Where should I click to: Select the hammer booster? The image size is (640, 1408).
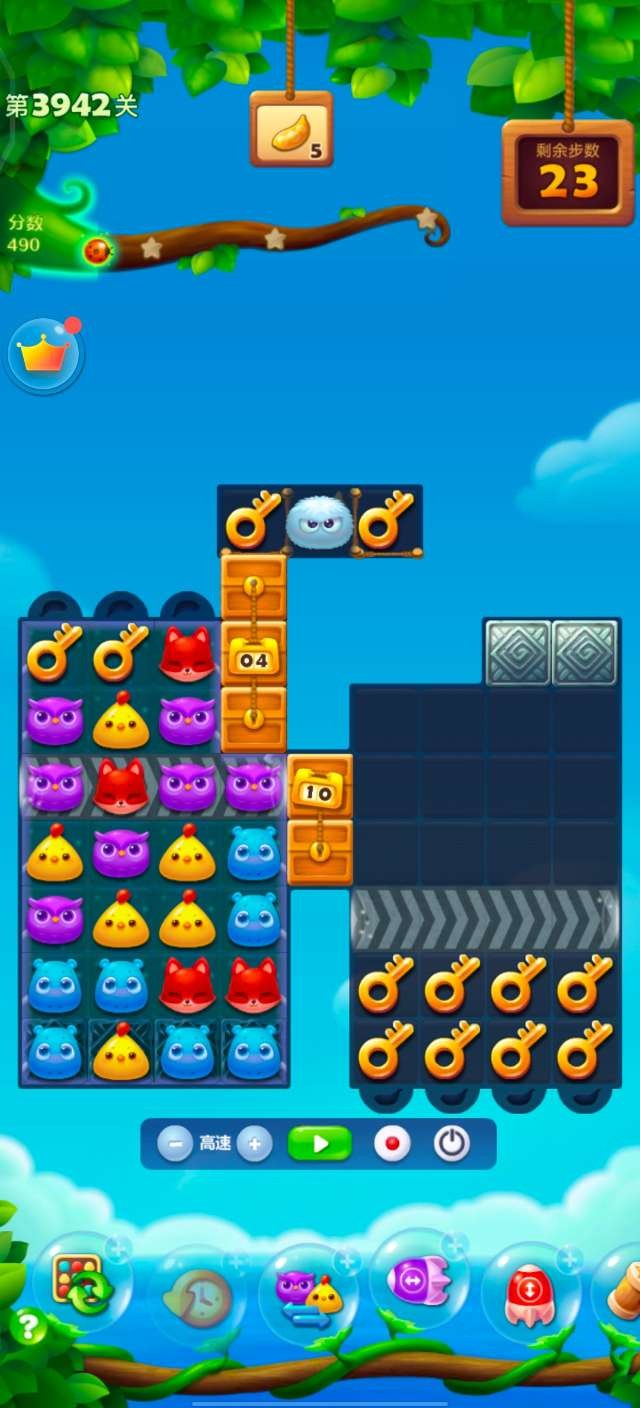pos(625,1292)
